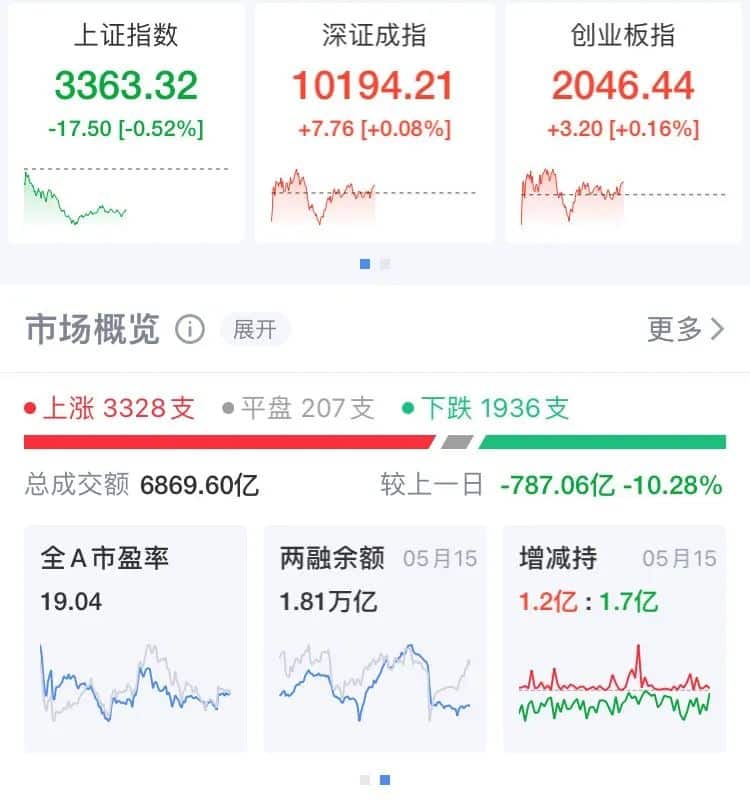Open the 全A市盈率 chart card
Screen dimensions: 750x800
(x=135, y=638)
